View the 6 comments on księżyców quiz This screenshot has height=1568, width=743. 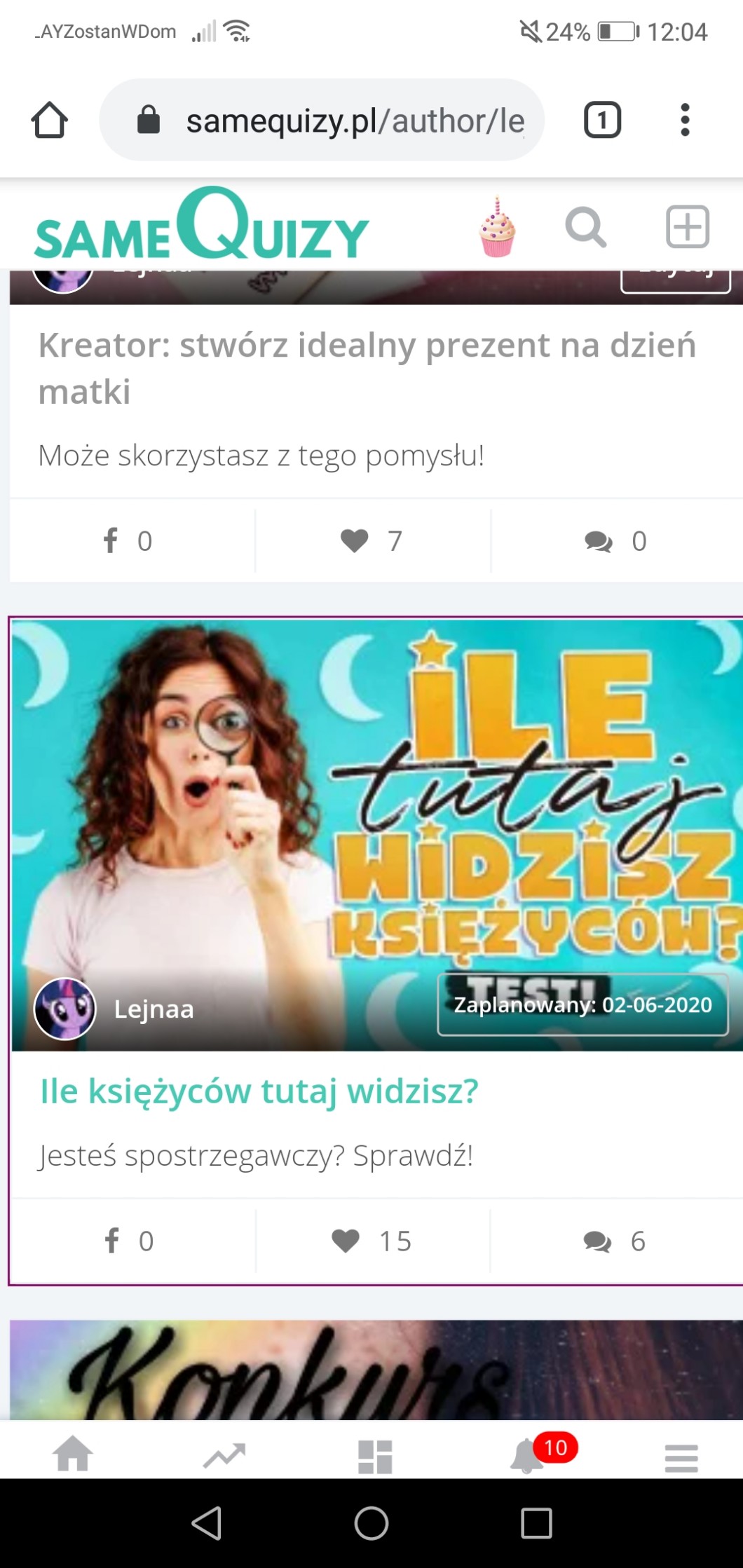(614, 1241)
